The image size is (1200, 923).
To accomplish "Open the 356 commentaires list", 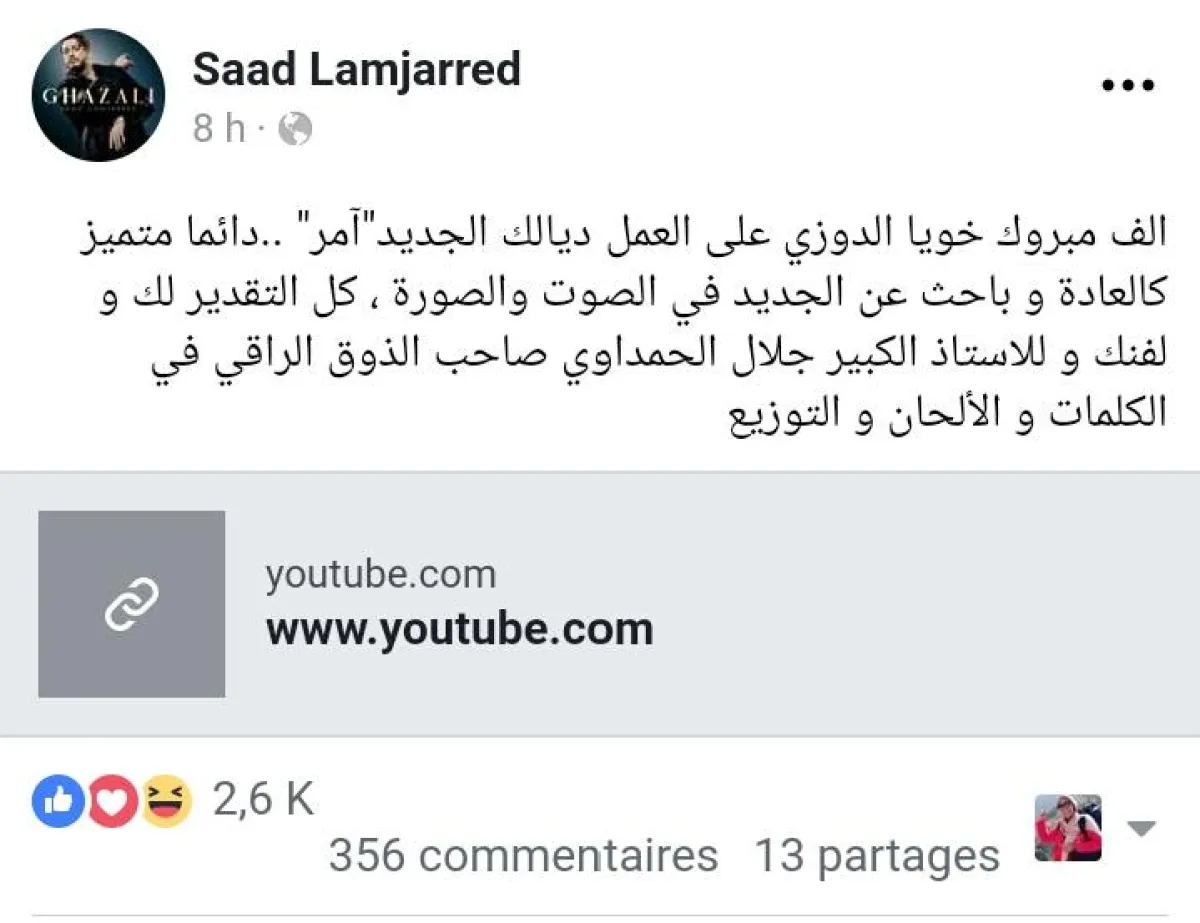I will 522,856.
